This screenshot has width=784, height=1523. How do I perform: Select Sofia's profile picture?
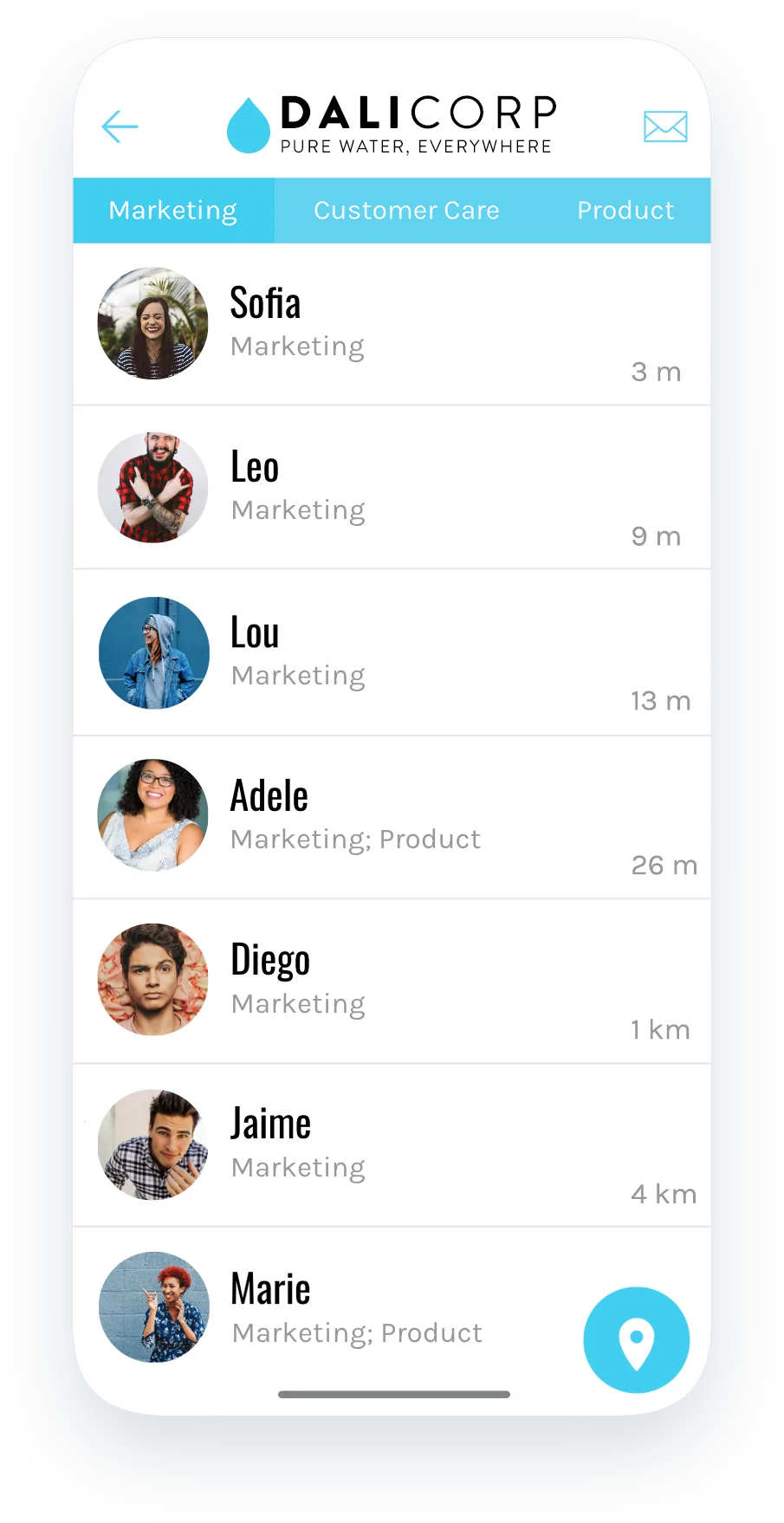(152, 323)
